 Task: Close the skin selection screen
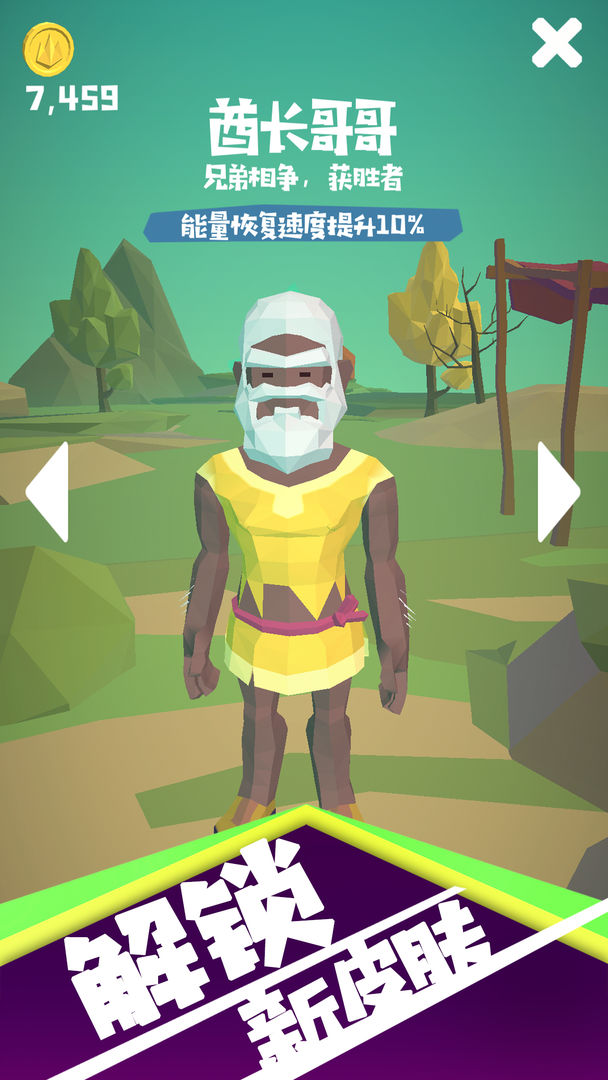point(556,44)
